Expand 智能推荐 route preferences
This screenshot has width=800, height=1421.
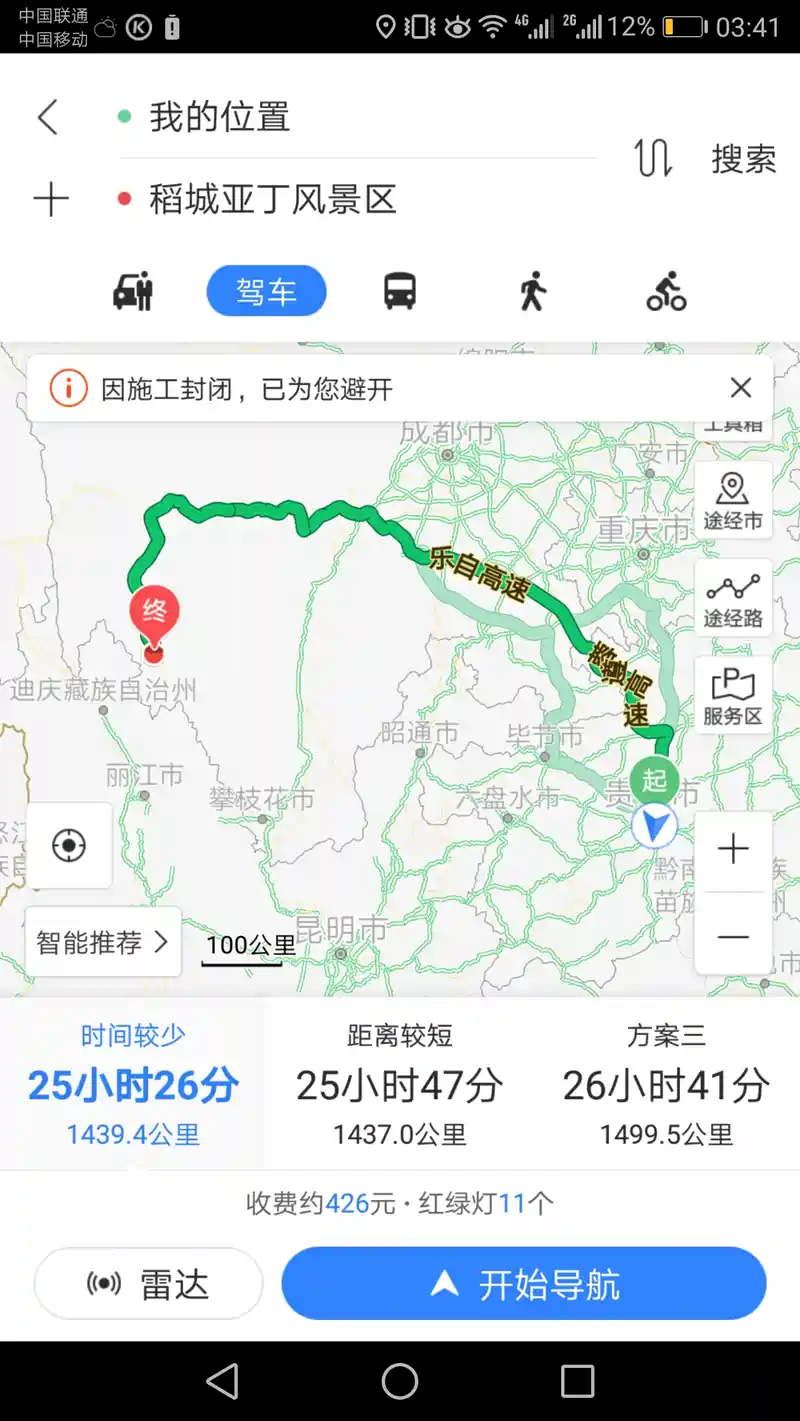point(102,942)
